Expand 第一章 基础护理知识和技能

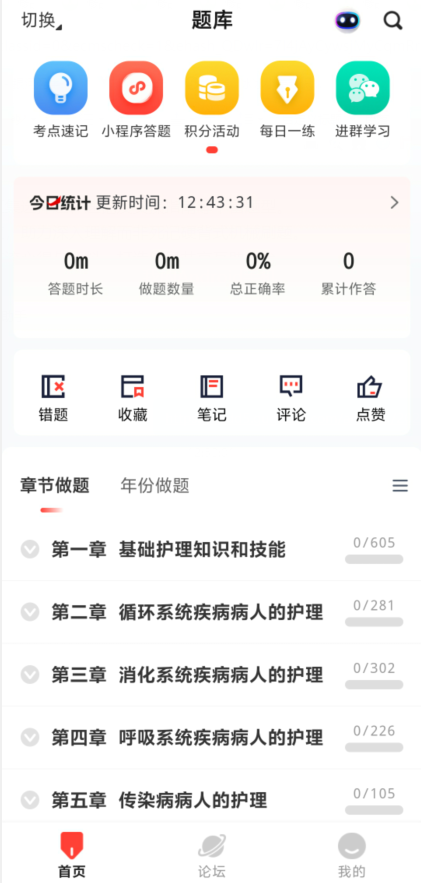tap(210, 550)
